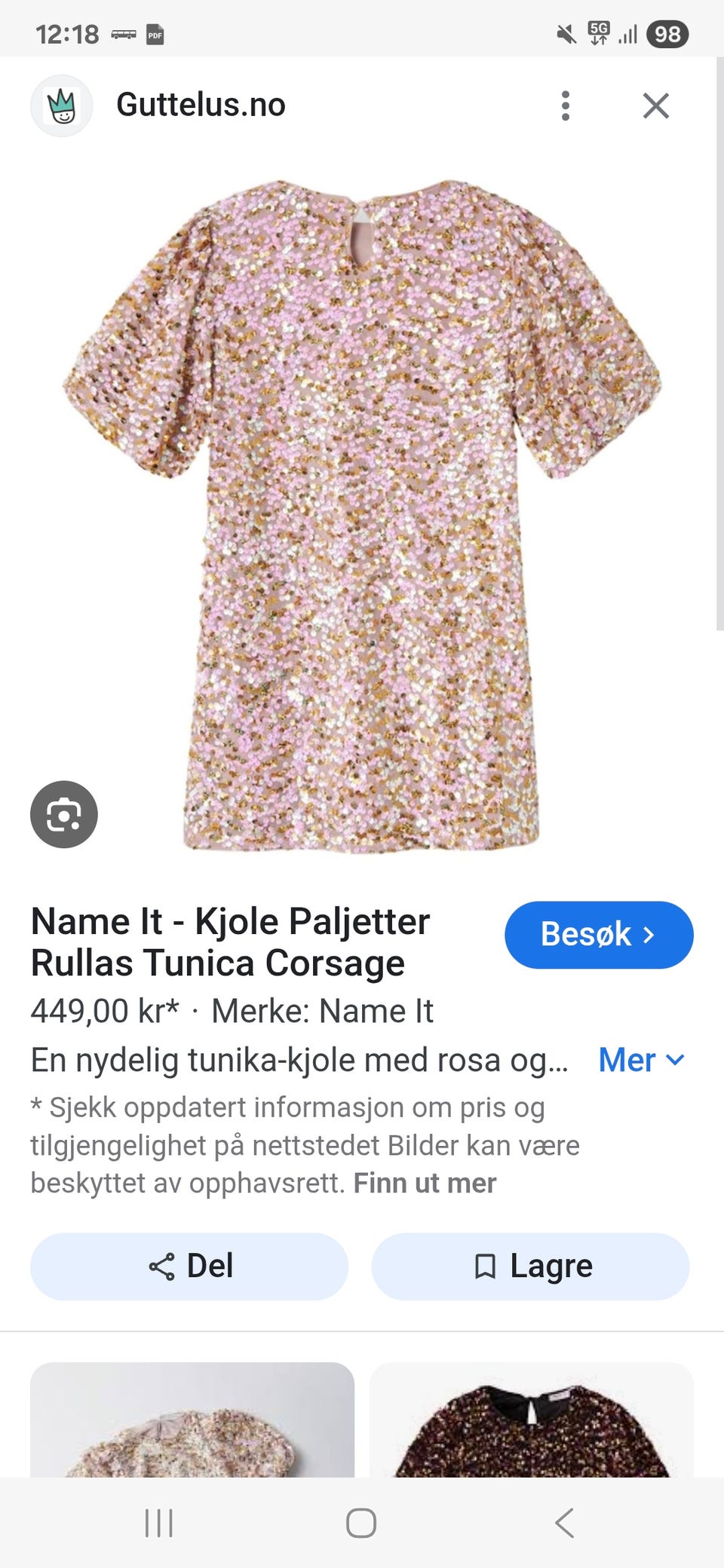This screenshot has width=724, height=1568.
Task: Open the Google Lens camera icon
Action: pyautogui.click(x=63, y=815)
